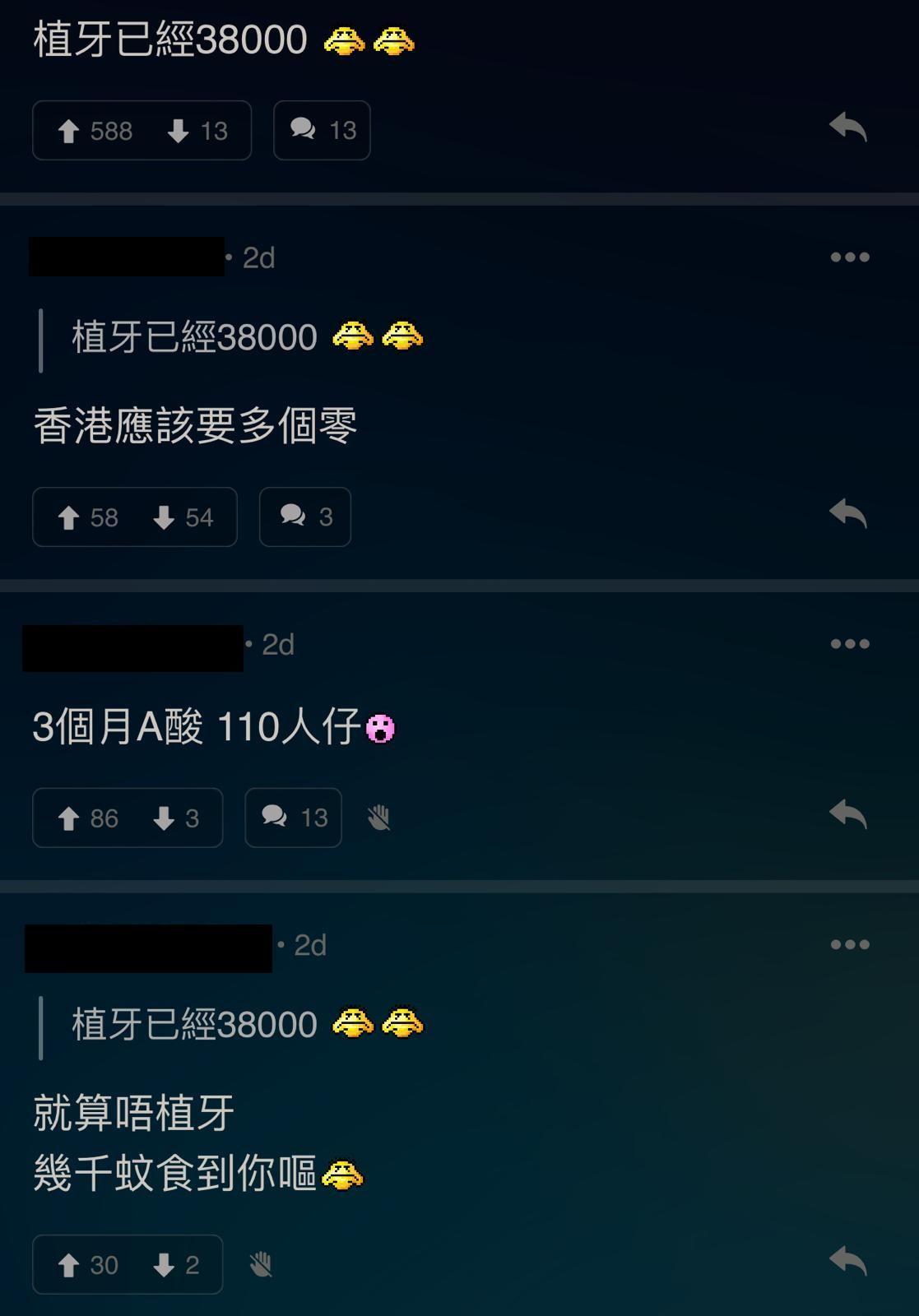Viewport: 919px width, 1316px height.
Task: Reply to the 3個月A酸 110人仔 comment
Action: [x=848, y=814]
